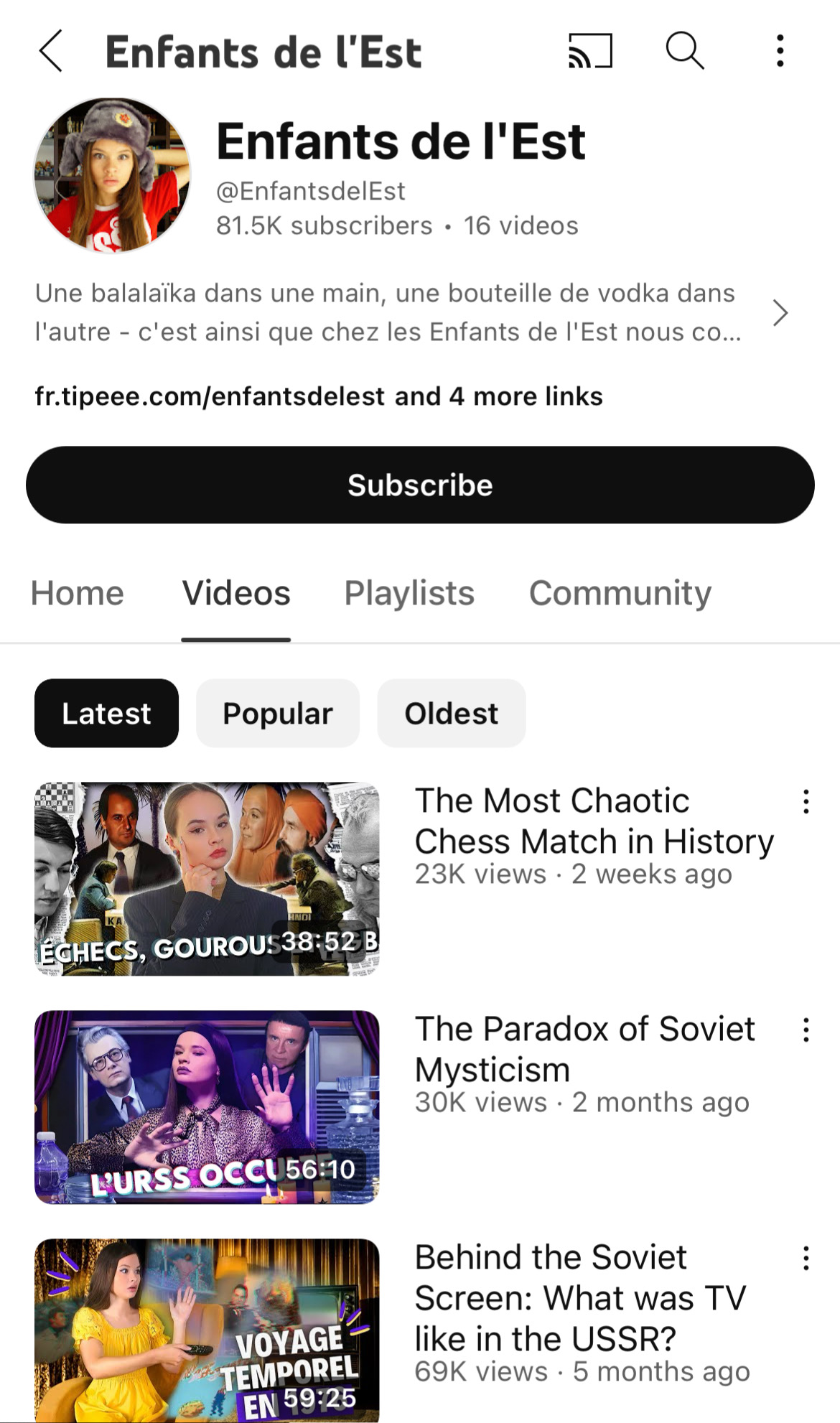Viewport: 840px width, 1423px height.
Task: Play The Paradox of Soviet Mysticism
Action: click(x=207, y=1107)
